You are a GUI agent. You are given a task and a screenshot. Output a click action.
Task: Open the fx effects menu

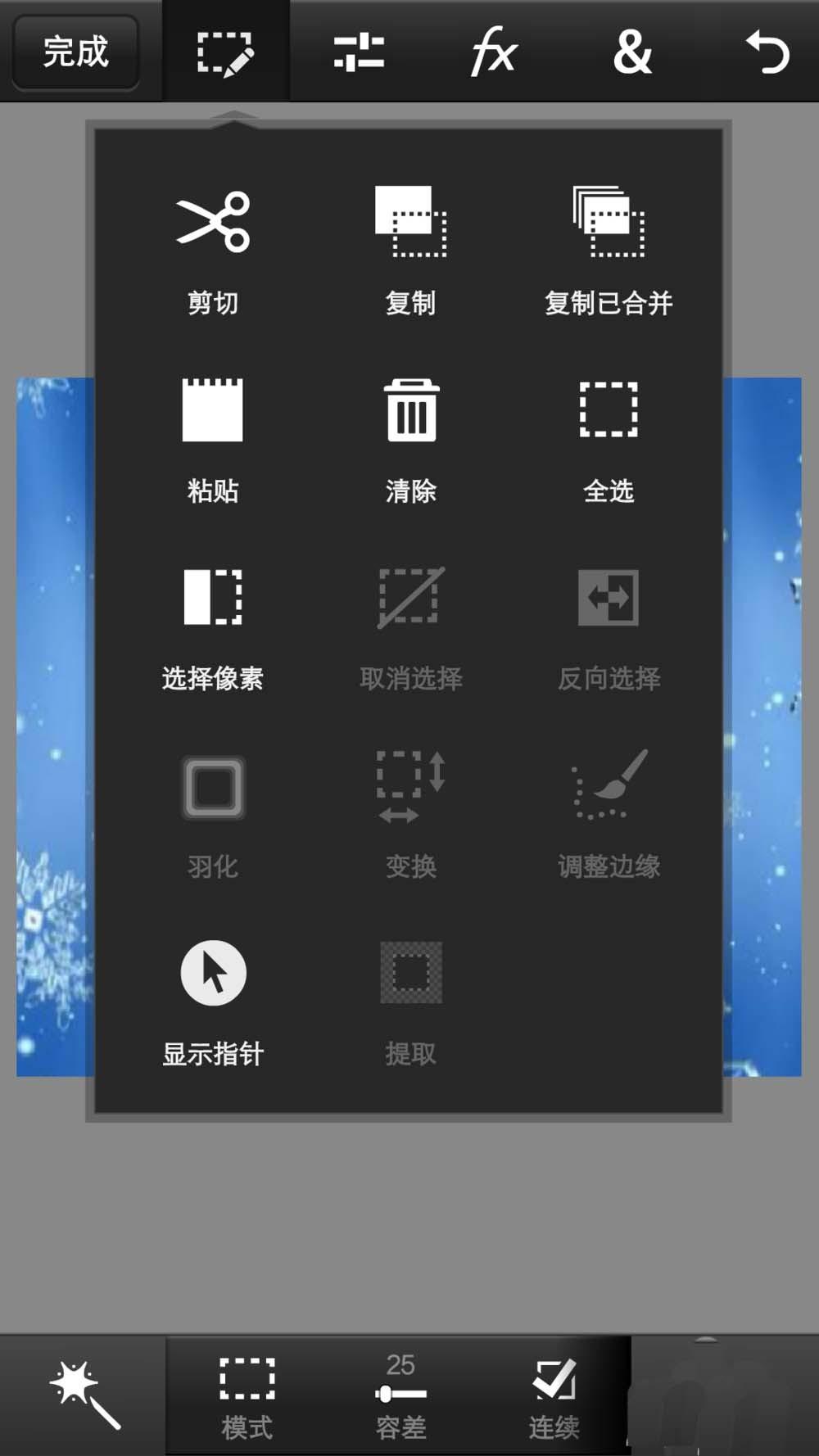pos(495,52)
